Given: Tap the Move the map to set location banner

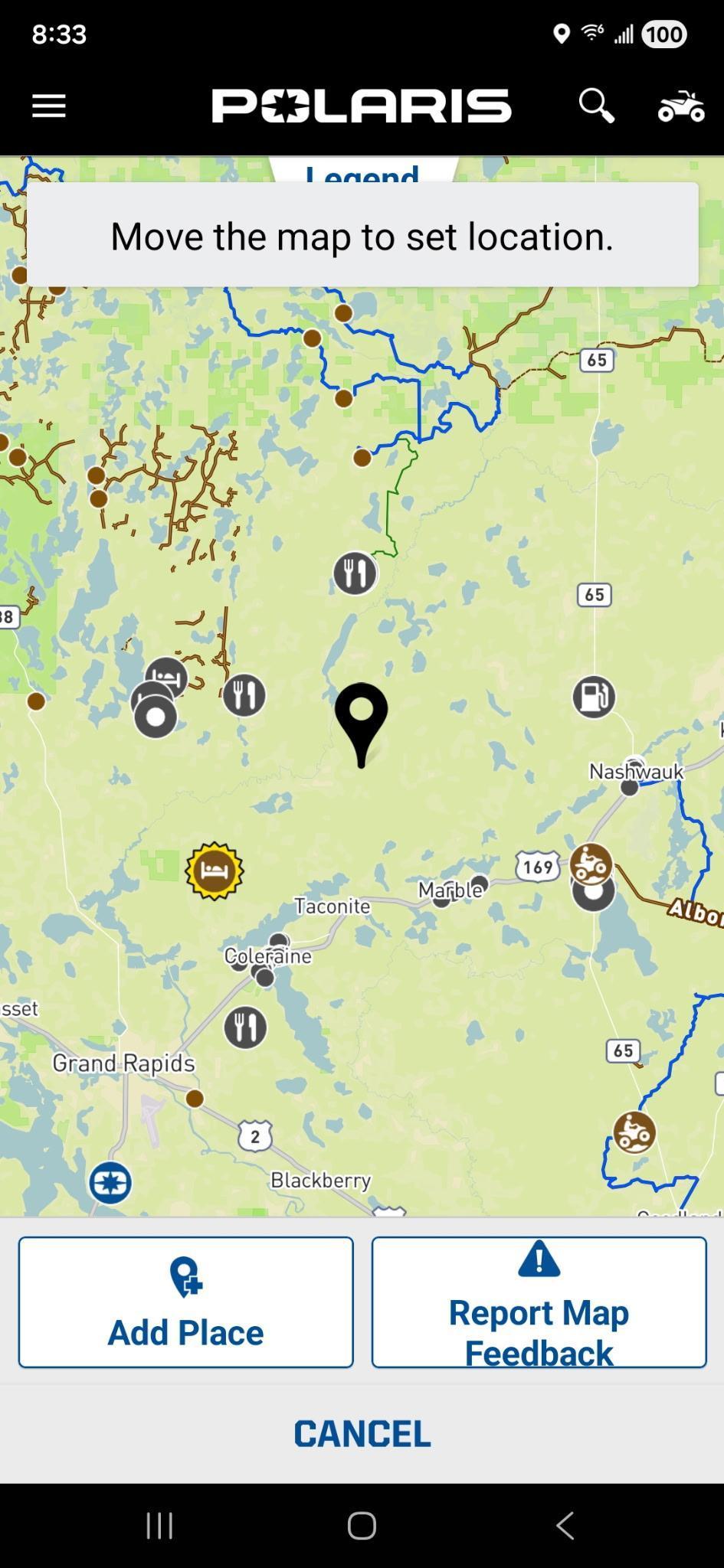Looking at the screenshot, I should click(362, 236).
